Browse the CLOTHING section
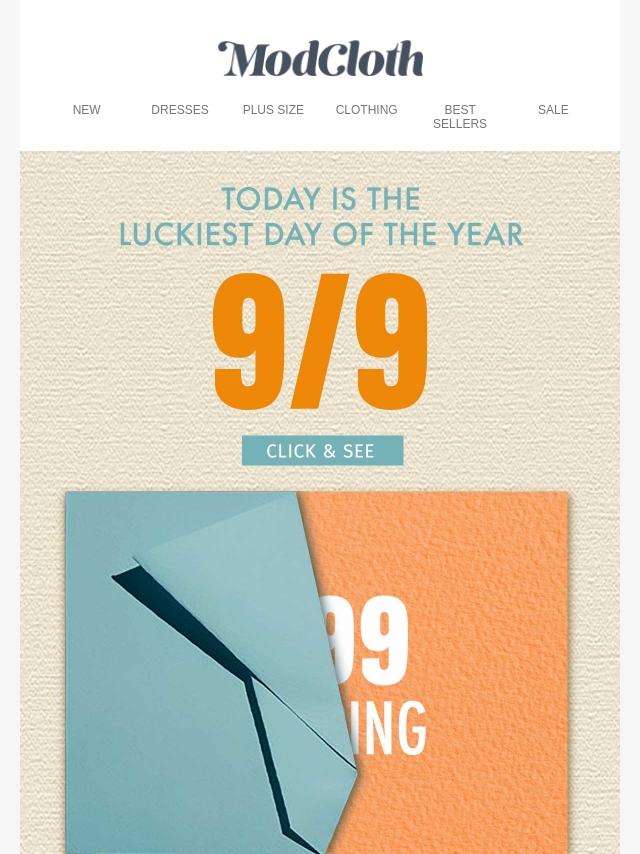Viewport: 640px width, 854px height. click(x=366, y=110)
